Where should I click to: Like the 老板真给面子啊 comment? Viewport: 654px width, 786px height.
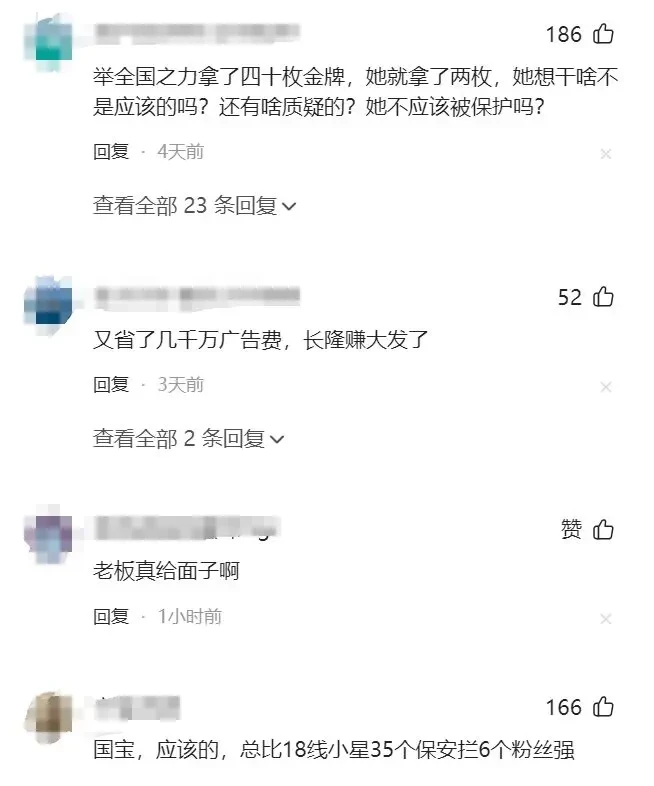click(x=603, y=530)
